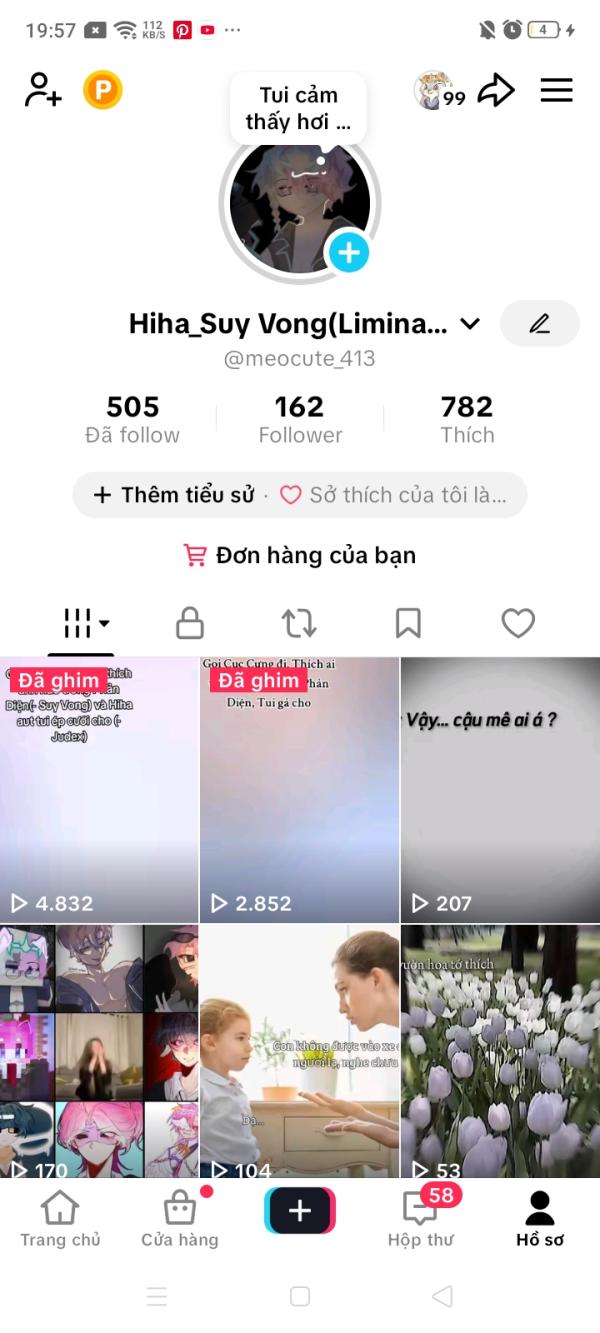Open the coin rewards icon
Image resolution: width=600 pixels, height=1333 pixels.
102,91
